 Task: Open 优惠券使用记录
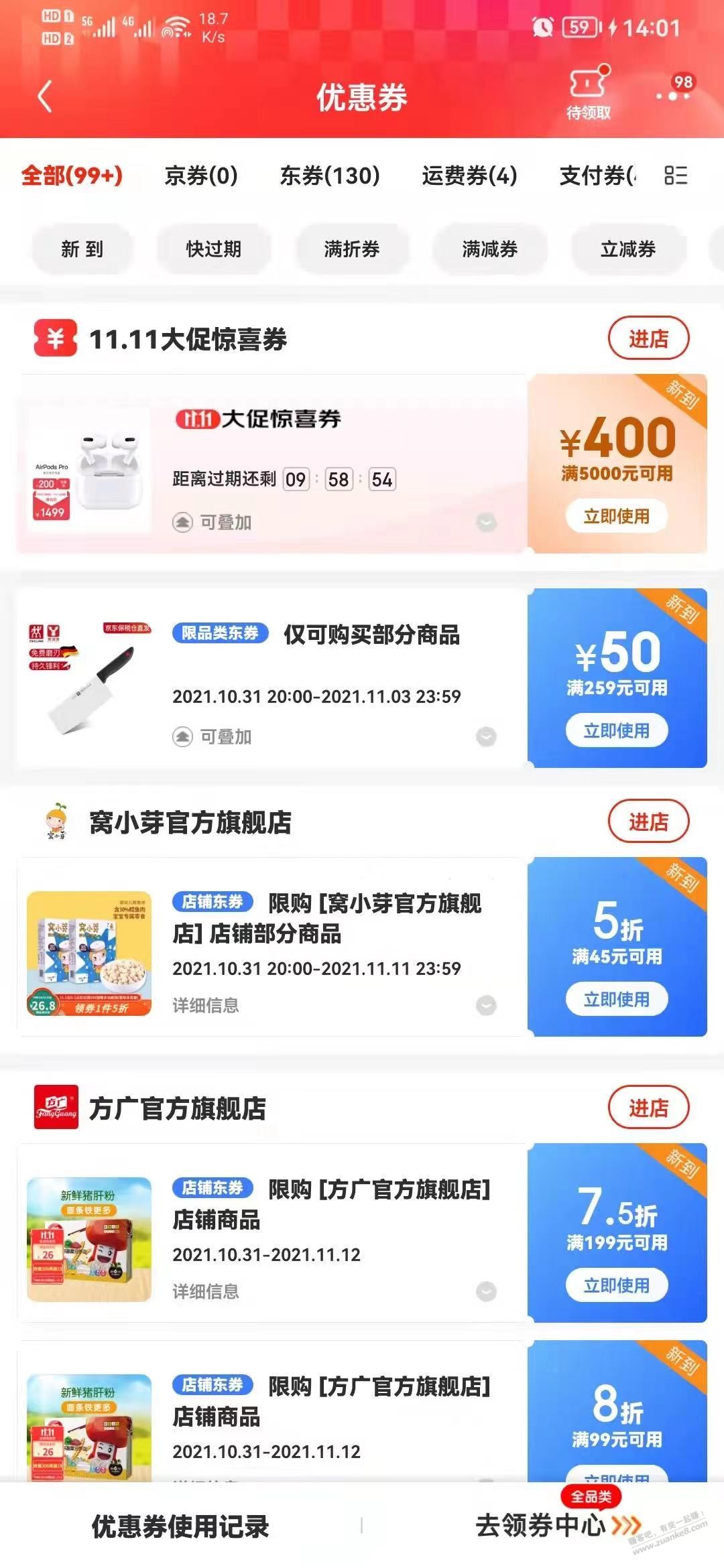pyautogui.click(x=180, y=1526)
